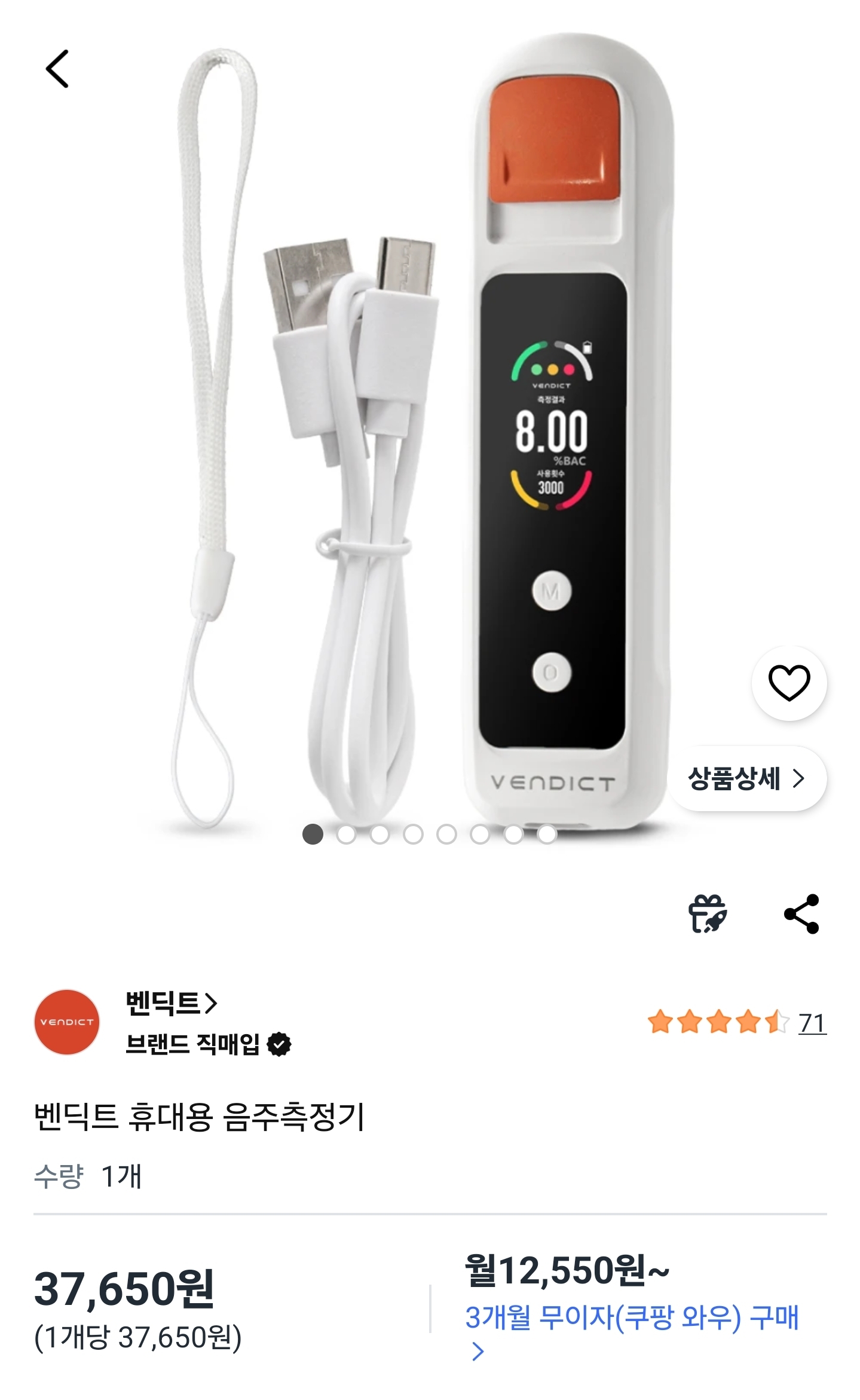Open the 3개월 무이자 installment purchase offer
This screenshot has height=1400, width=860.
tap(631, 1318)
